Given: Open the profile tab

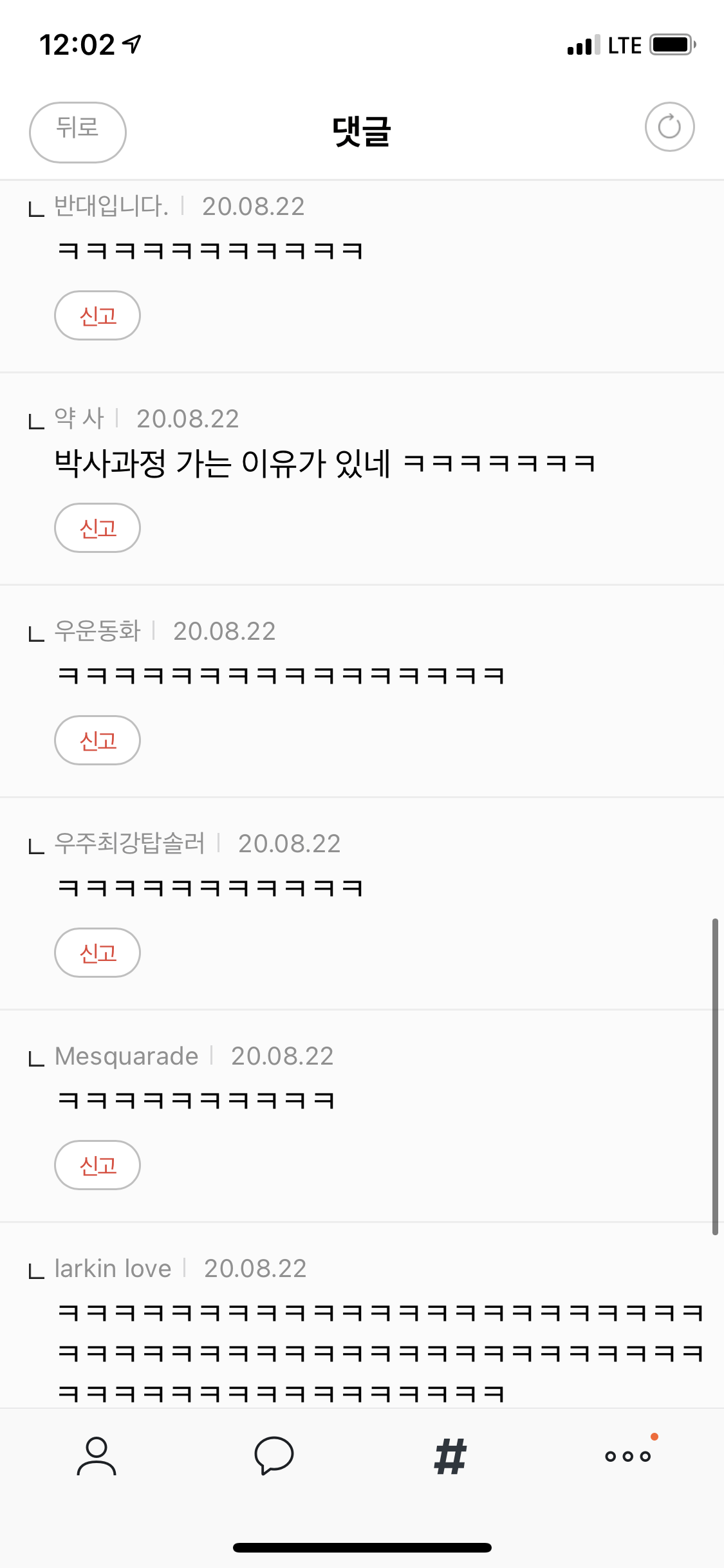Looking at the screenshot, I should point(97,1456).
